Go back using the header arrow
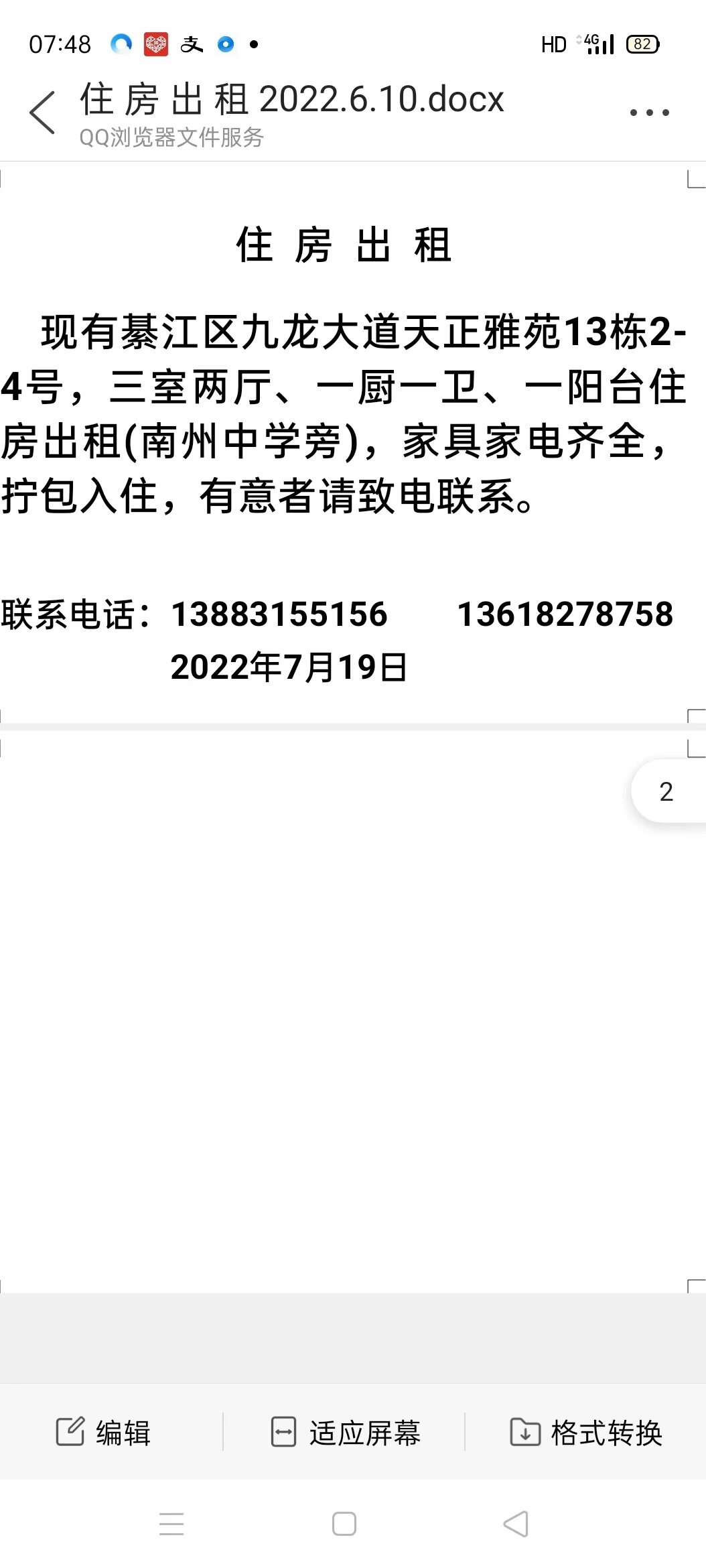706x1568 pixels. [x=42, y=113]
